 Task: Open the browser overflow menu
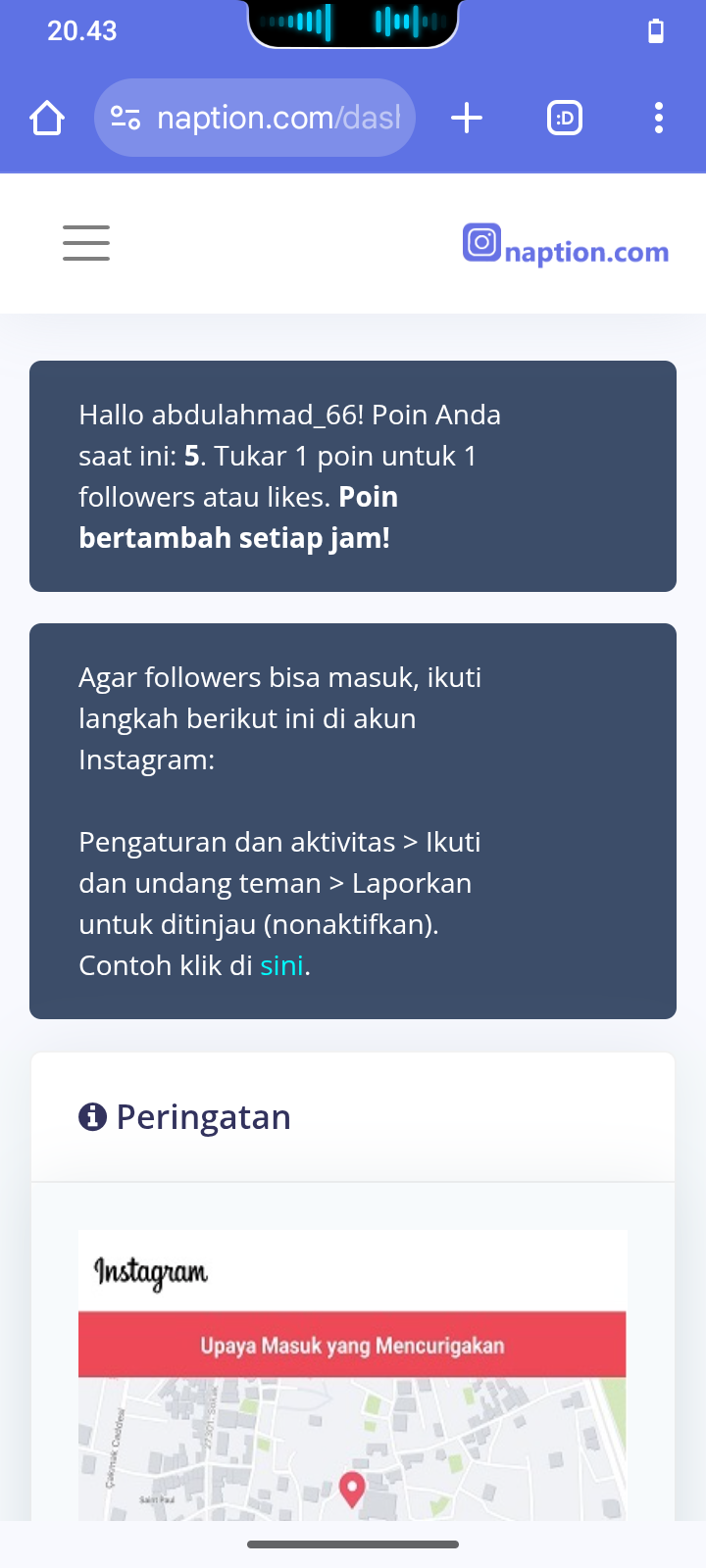point(658,119)
